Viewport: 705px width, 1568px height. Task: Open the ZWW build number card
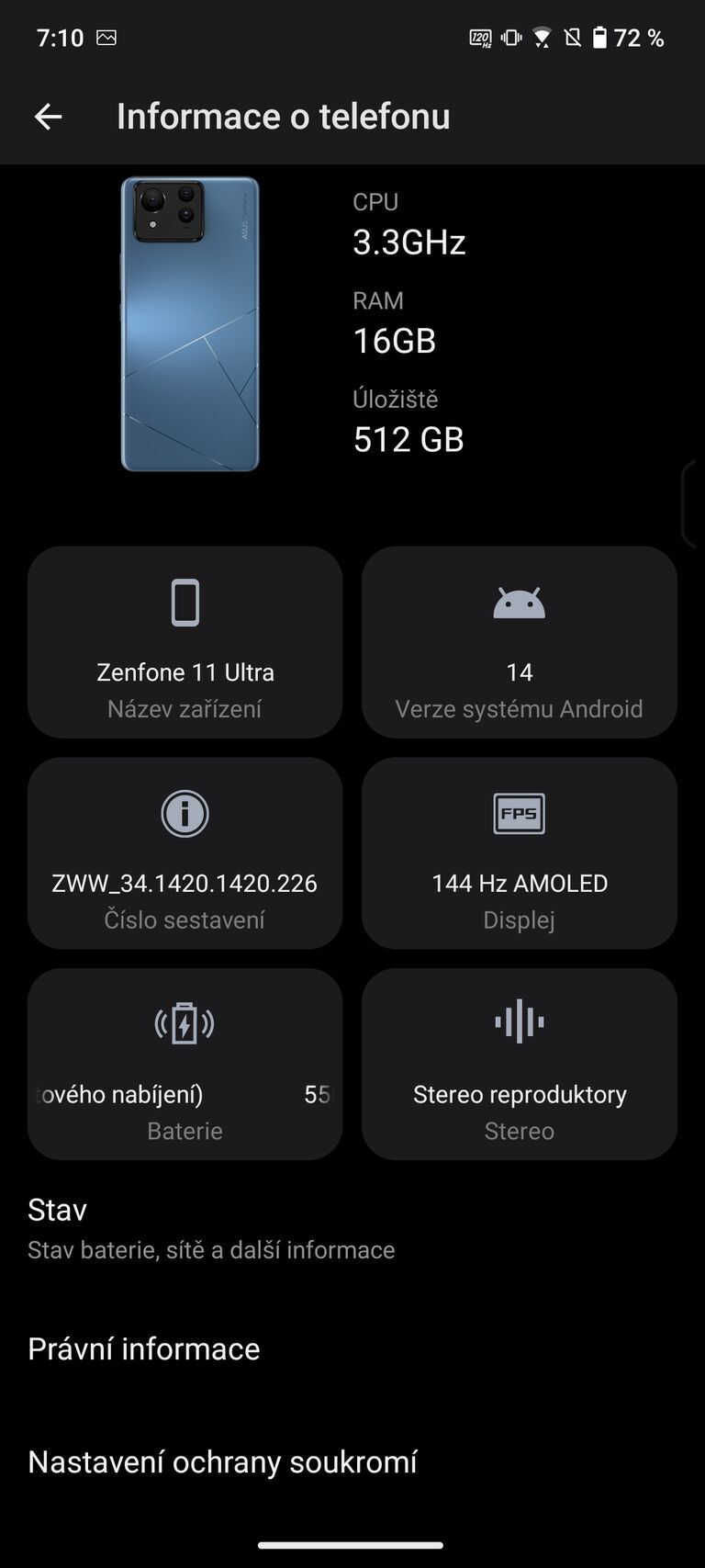point(185,852)
